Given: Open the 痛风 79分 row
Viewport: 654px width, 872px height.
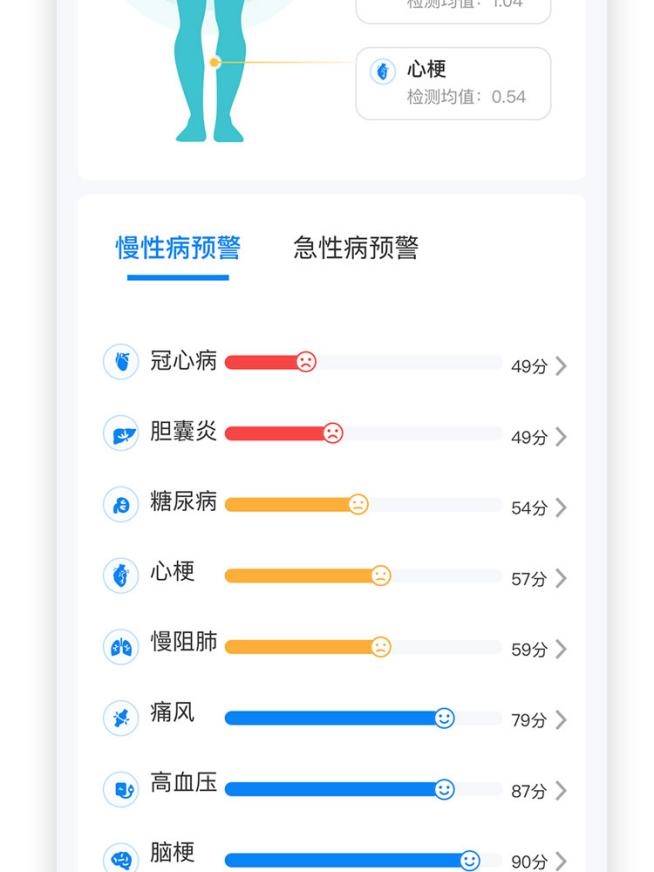Looking at the screenshot, I should 335,719.
